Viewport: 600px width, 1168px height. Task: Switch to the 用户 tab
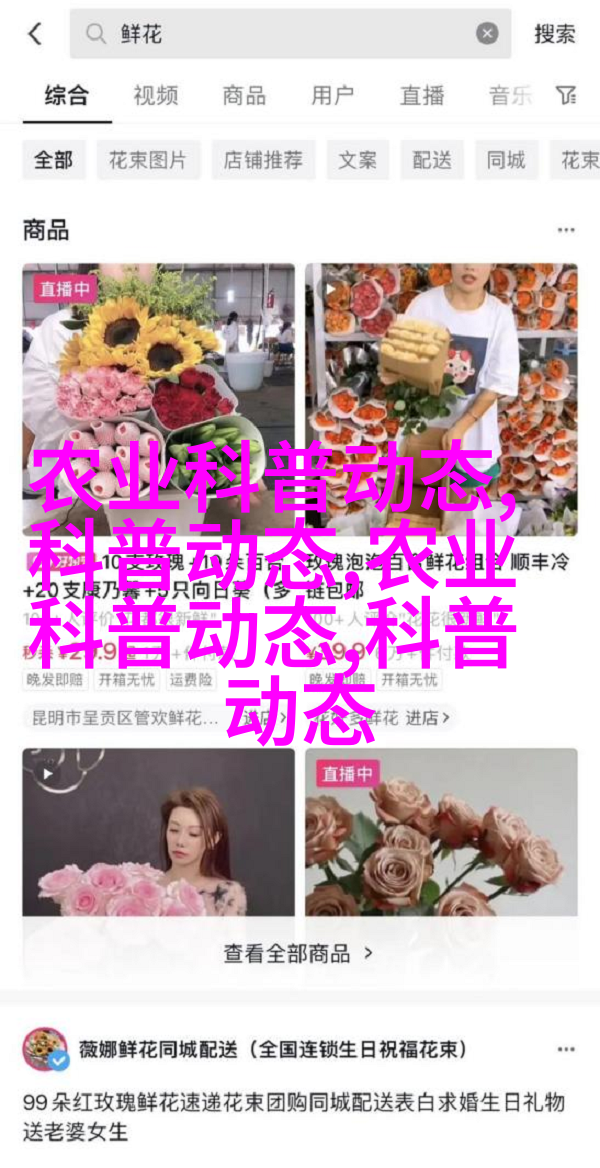tap(332, 96)
